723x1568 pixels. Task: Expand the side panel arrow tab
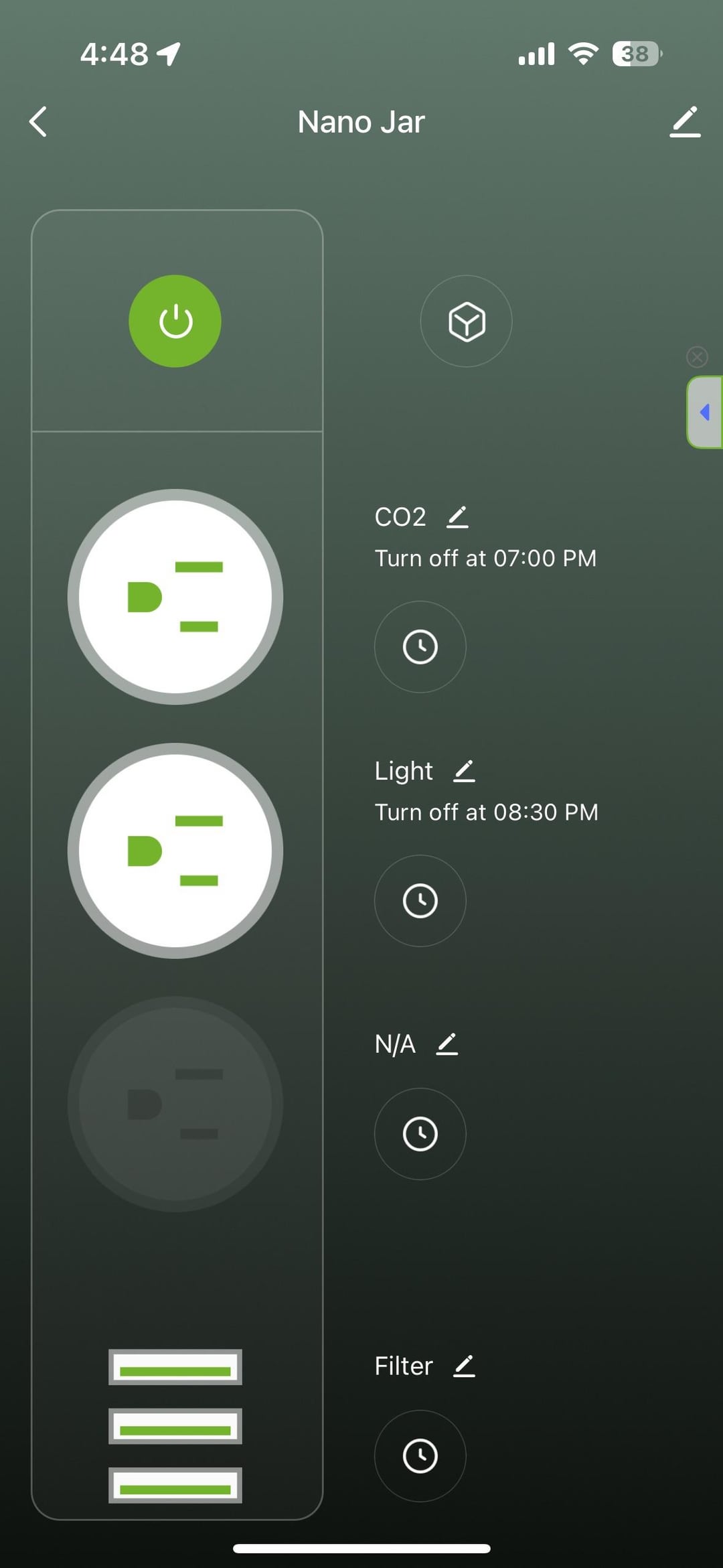(704, 413)
